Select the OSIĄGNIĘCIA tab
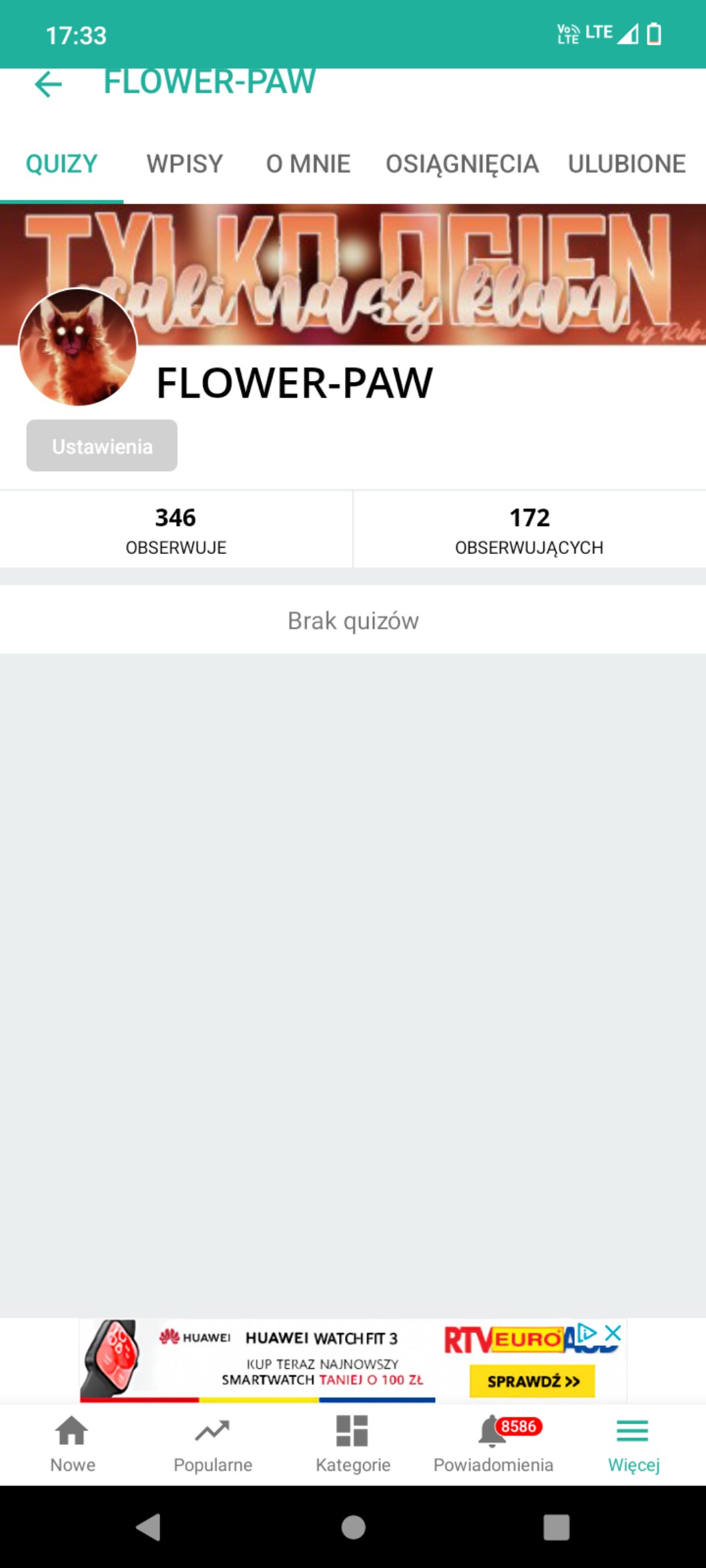Image resolution: width=706 pixels, height=1568 pixels. (x=462, y=164)
